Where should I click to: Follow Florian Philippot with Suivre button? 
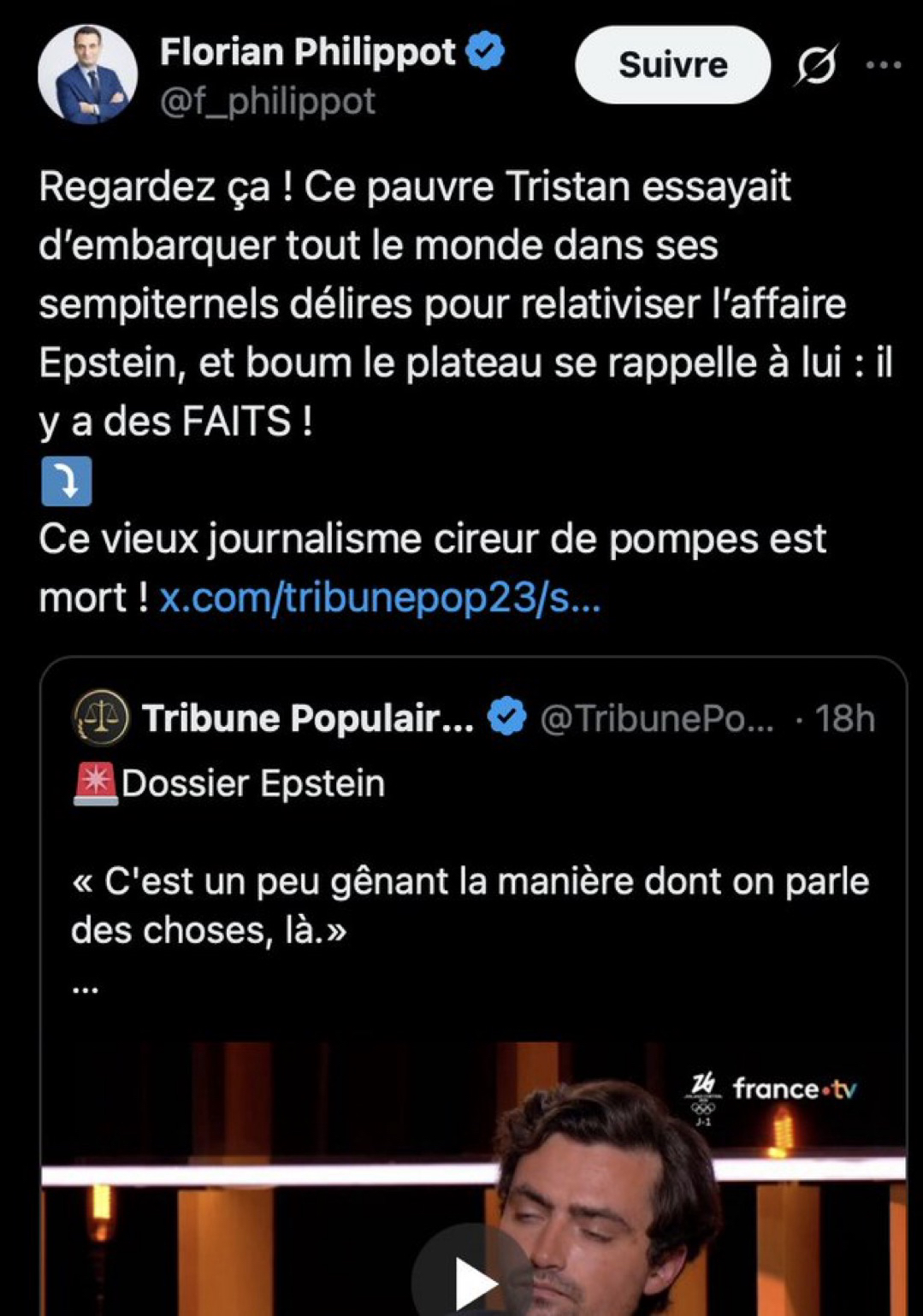(x=672, y=65)
